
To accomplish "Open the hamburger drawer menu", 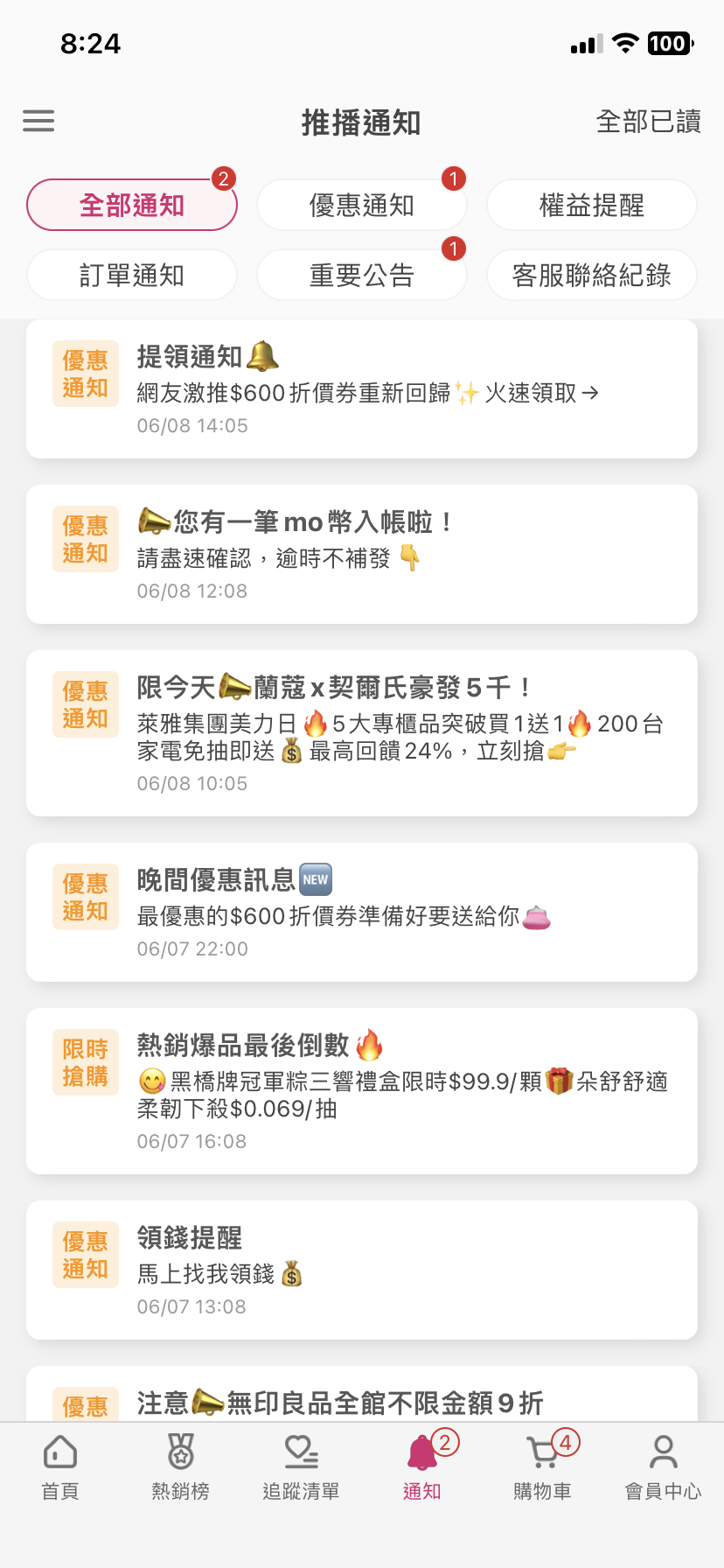I will (x=38, y=121).
